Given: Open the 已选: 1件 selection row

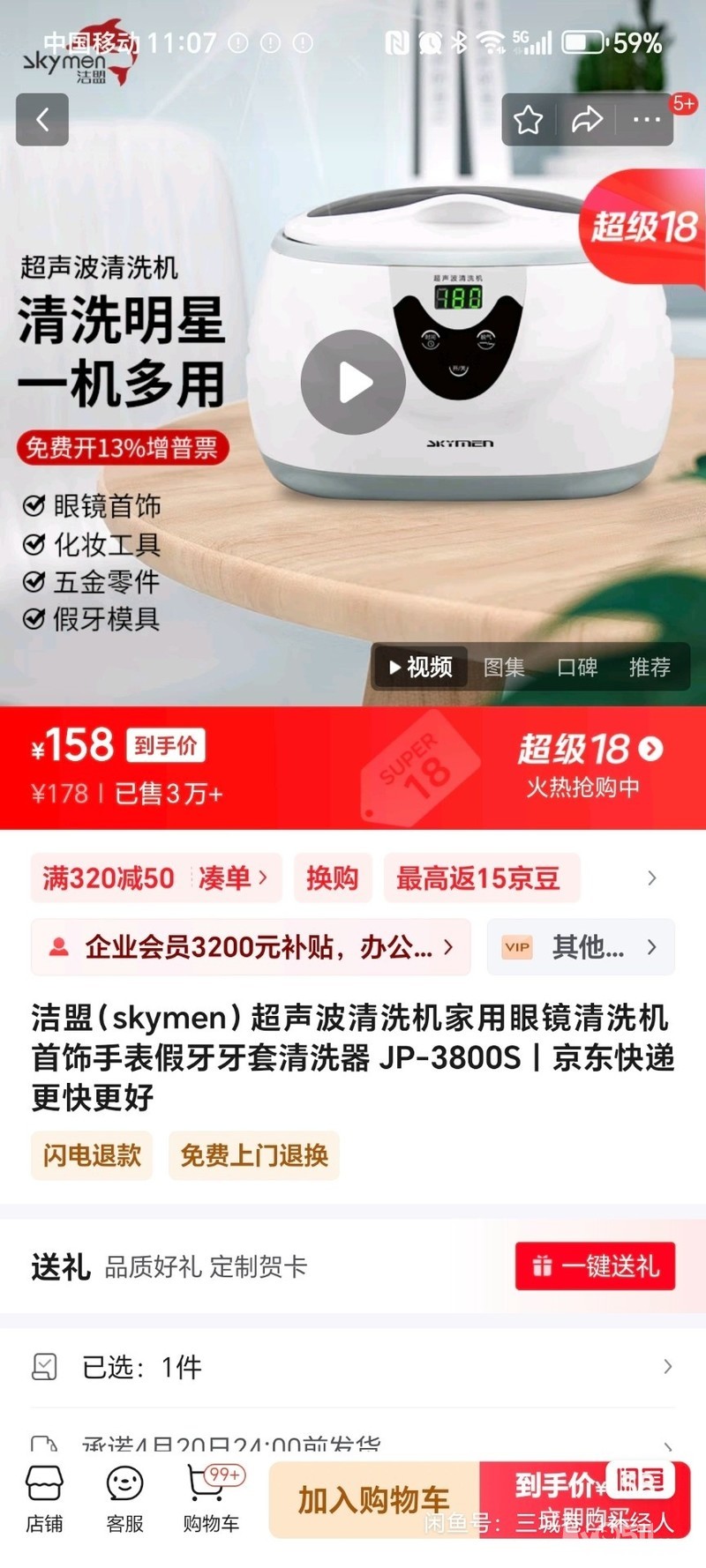Looking at the screenshot, I should coord(353,1367).
